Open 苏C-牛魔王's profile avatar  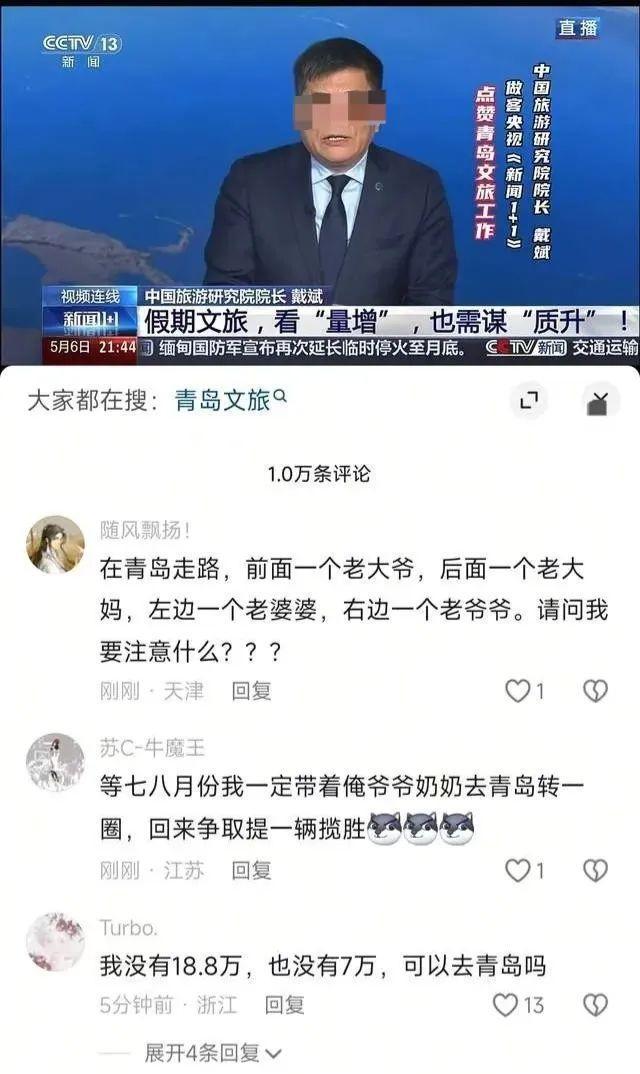coord(56,762)
